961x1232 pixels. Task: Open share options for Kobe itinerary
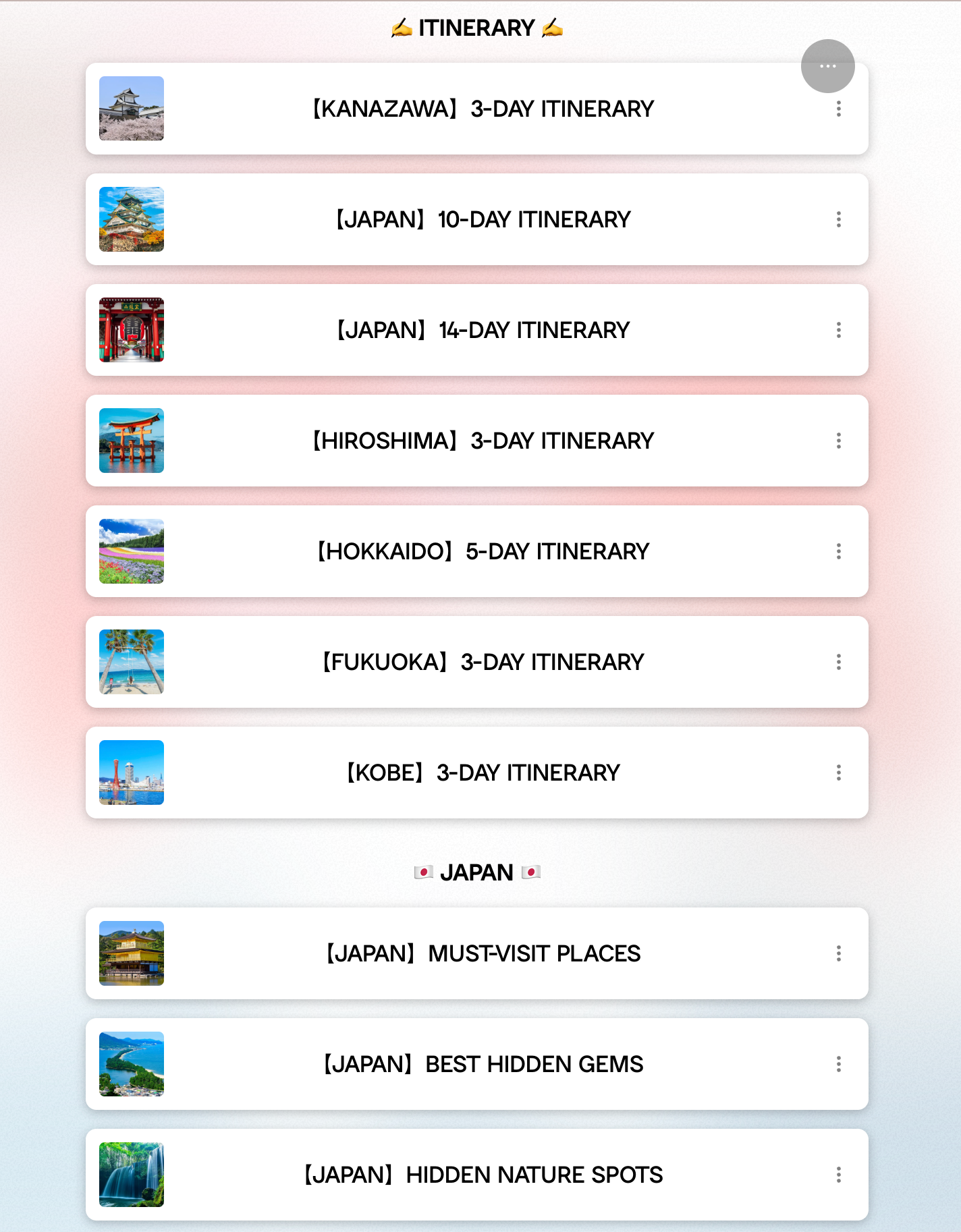(839, 773)
